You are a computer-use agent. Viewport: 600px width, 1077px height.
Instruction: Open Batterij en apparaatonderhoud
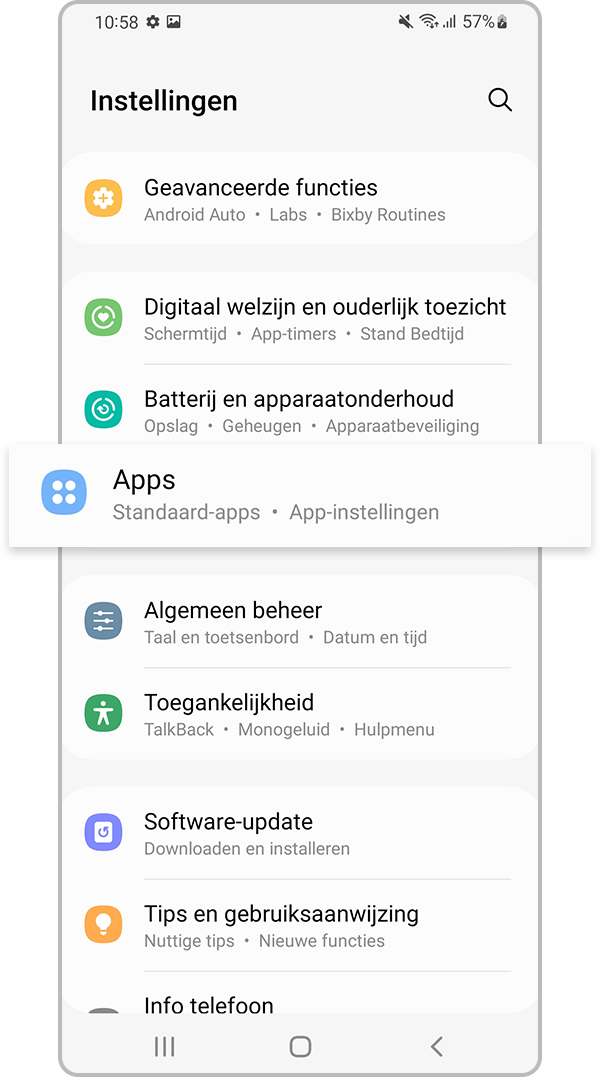tap(300, 410)
